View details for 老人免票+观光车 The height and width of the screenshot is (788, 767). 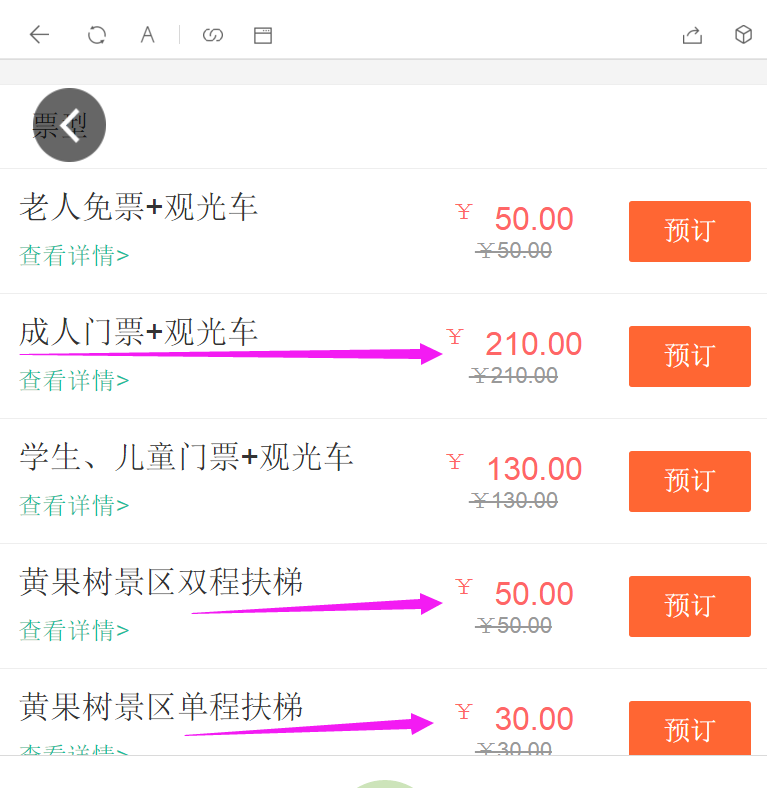(74, 256)
